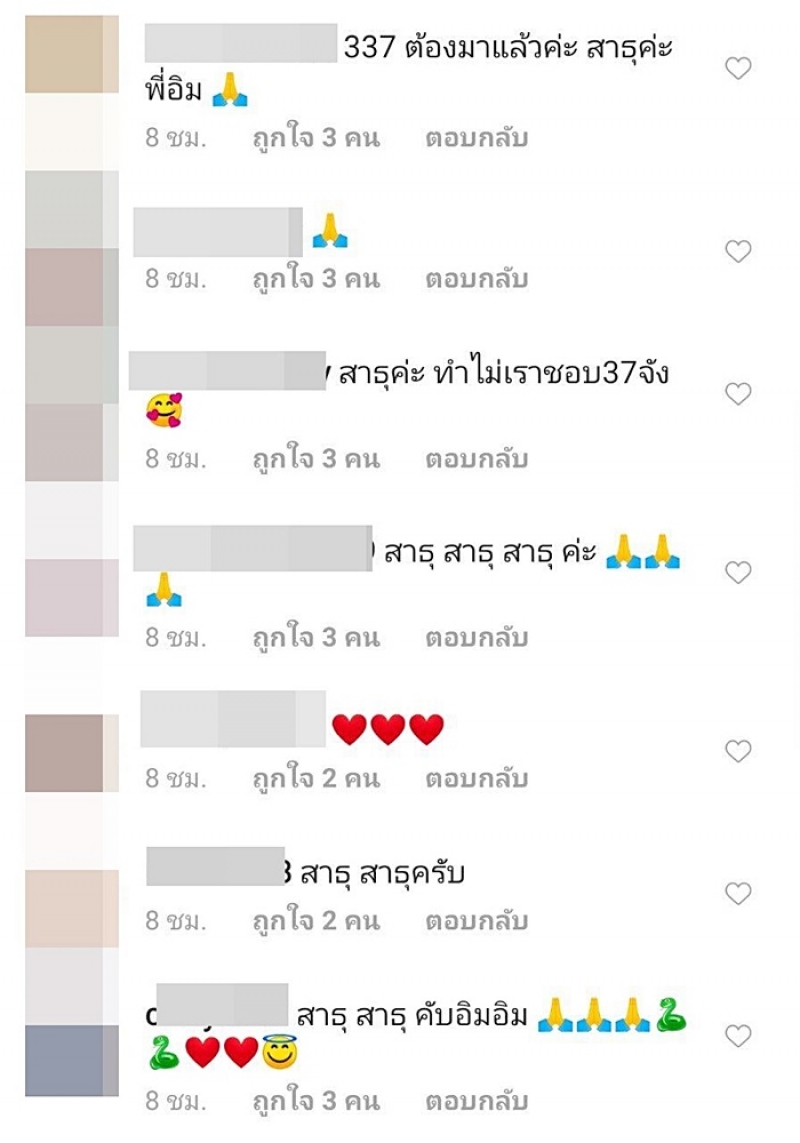800x1143 pixels.
Task: Like the comment 'สาธุ สาธุ คับอิมอิม'
Action: (738, 1036)
